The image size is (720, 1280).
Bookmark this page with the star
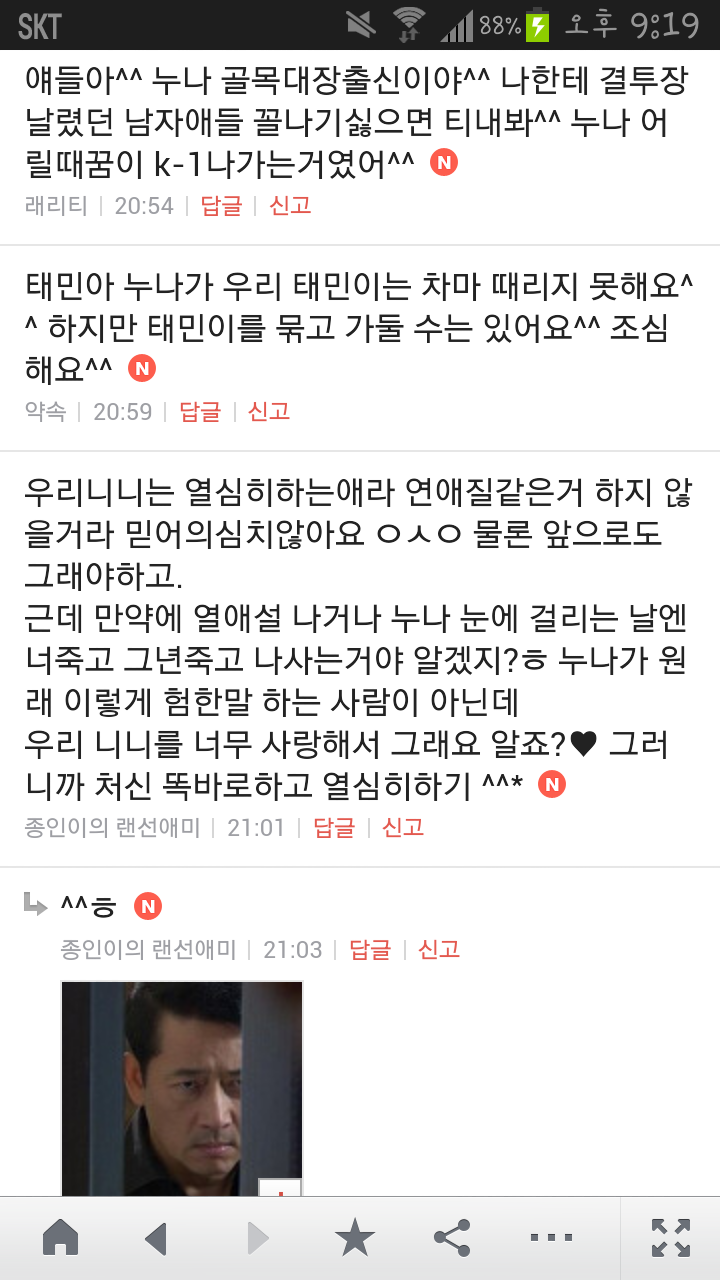[x=354, y=1239]
